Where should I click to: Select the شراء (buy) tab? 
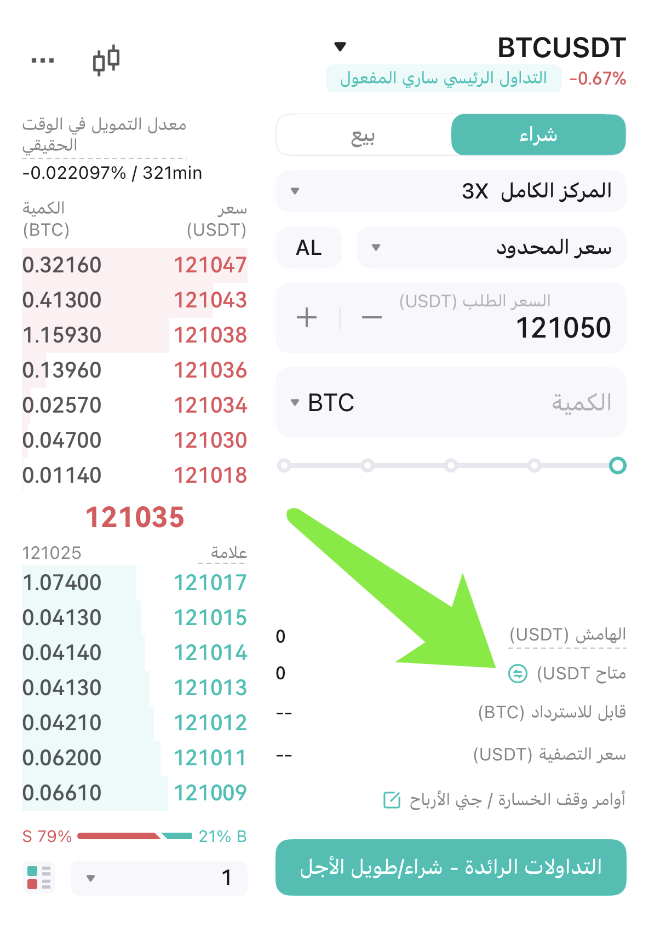(539, 135)
